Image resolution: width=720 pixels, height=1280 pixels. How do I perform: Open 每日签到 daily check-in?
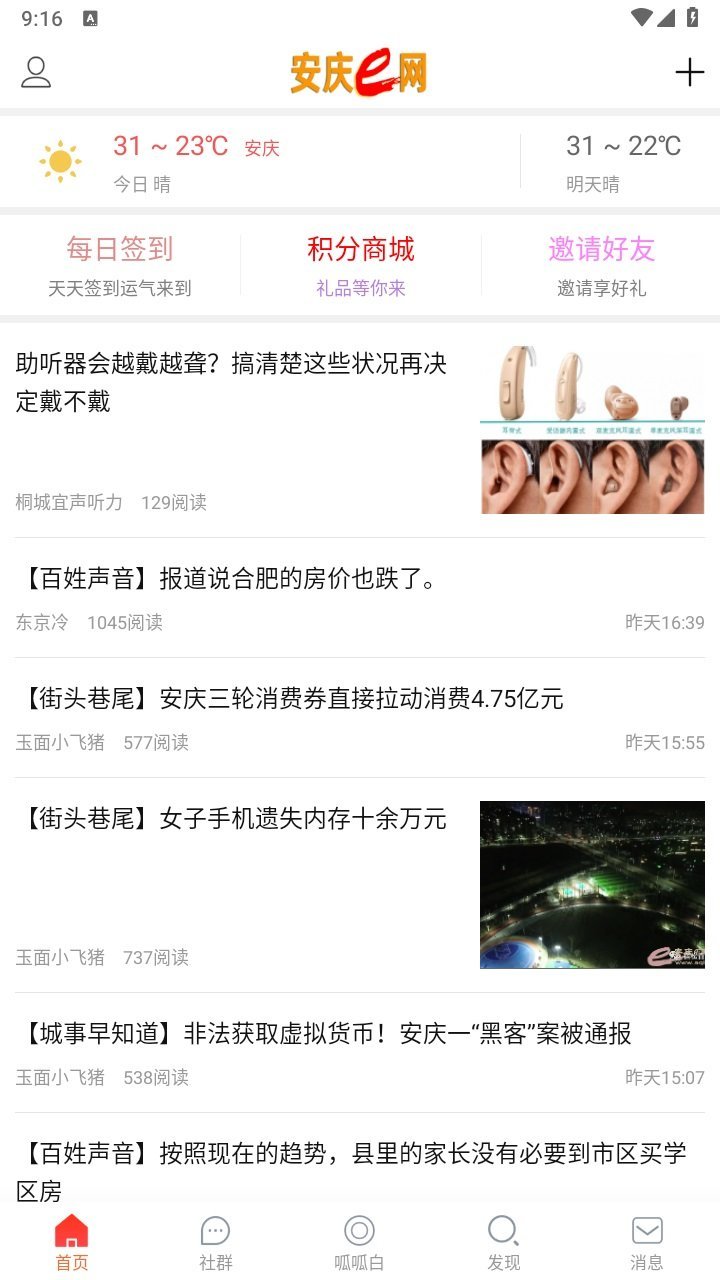point(120,265)
